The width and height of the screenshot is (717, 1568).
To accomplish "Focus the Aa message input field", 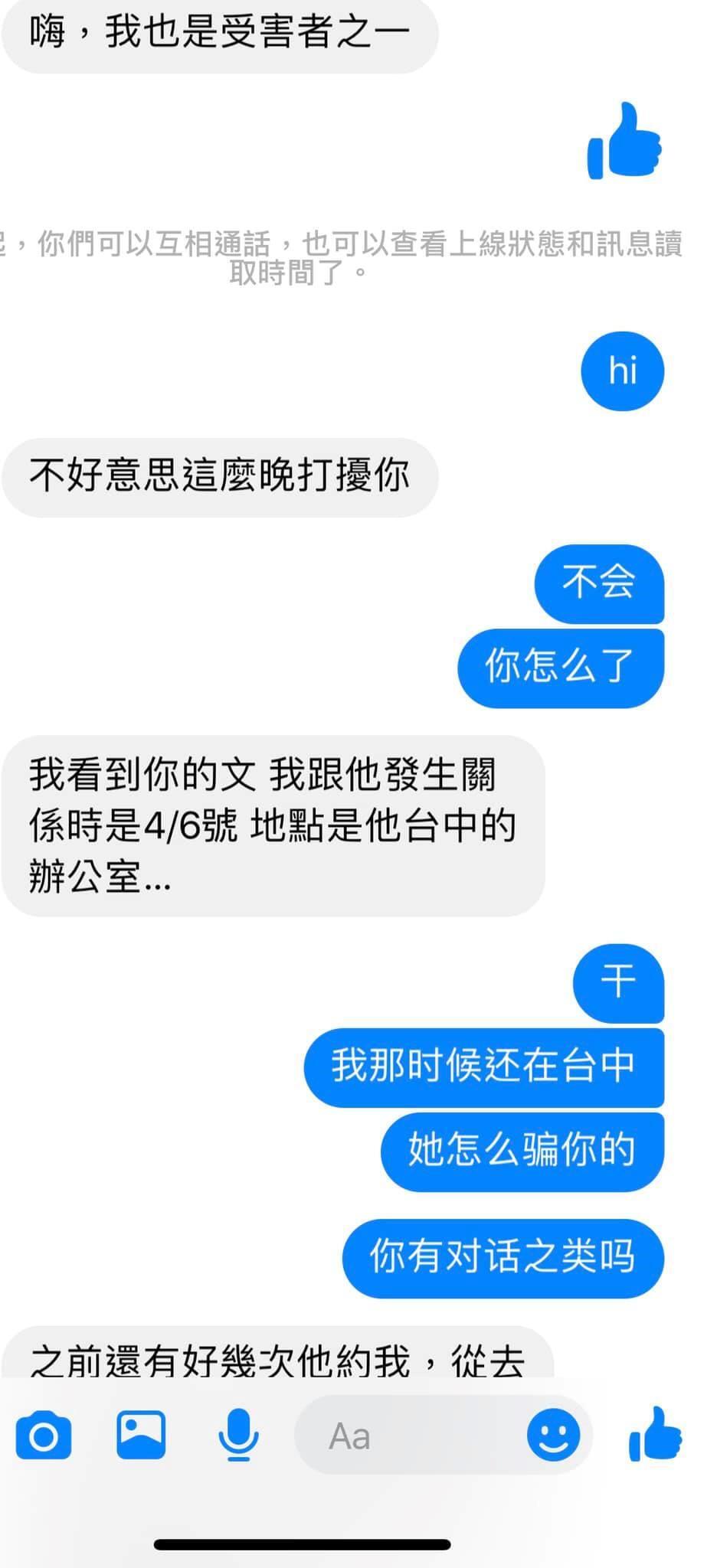I will [444, 1436].
